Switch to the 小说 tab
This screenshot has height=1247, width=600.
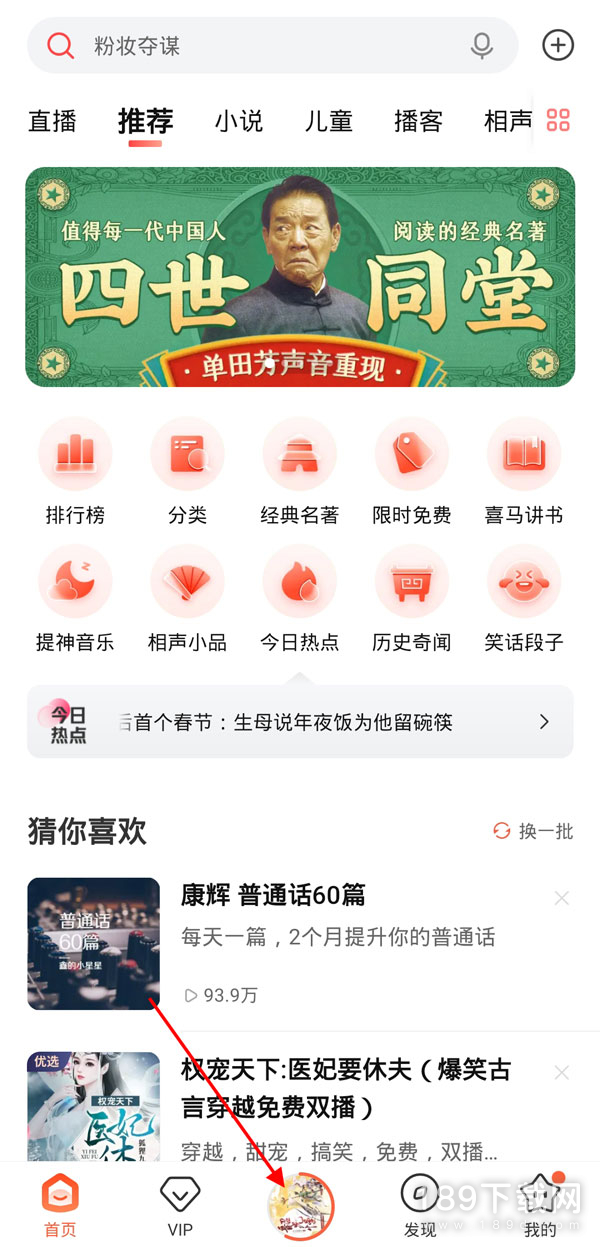[238, 122]
